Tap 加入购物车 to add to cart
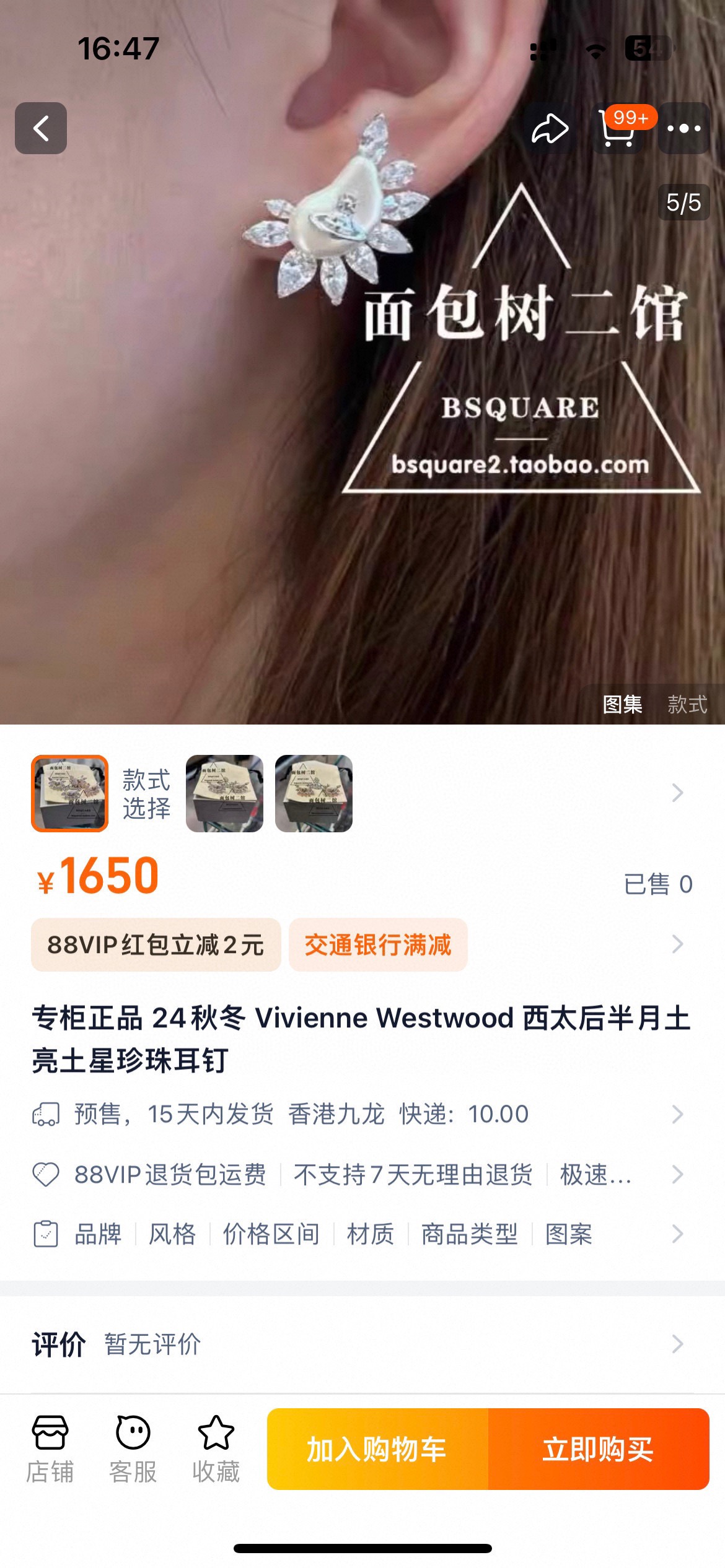This screenshot has width=725, height=1568. (377, 1449)
